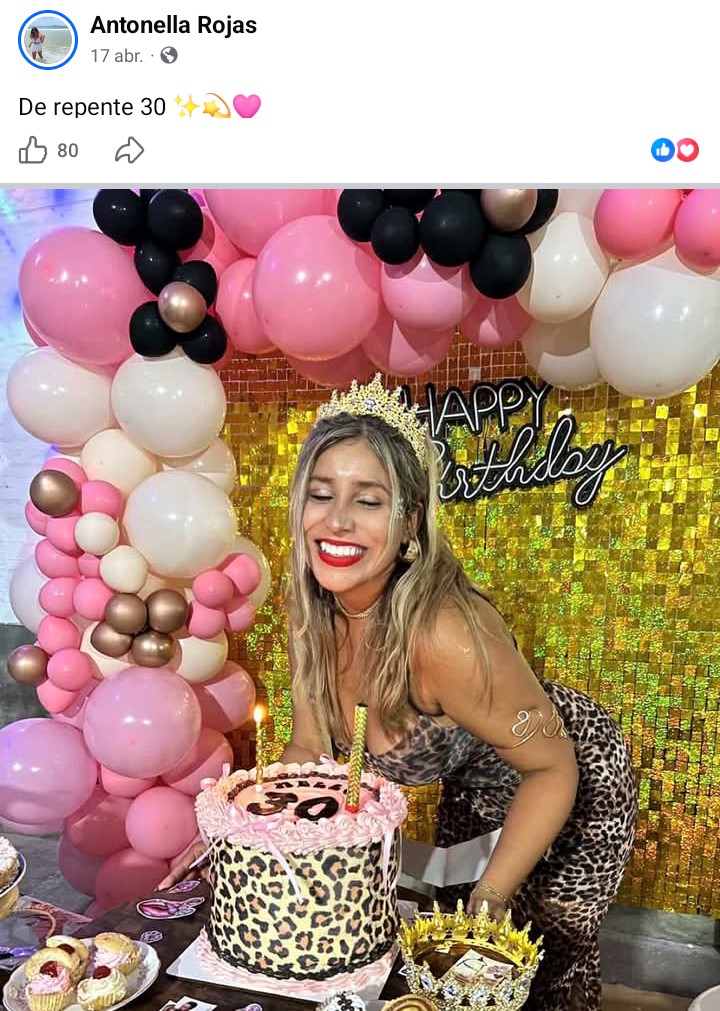View who reacted to the post

tap(675, 150)
